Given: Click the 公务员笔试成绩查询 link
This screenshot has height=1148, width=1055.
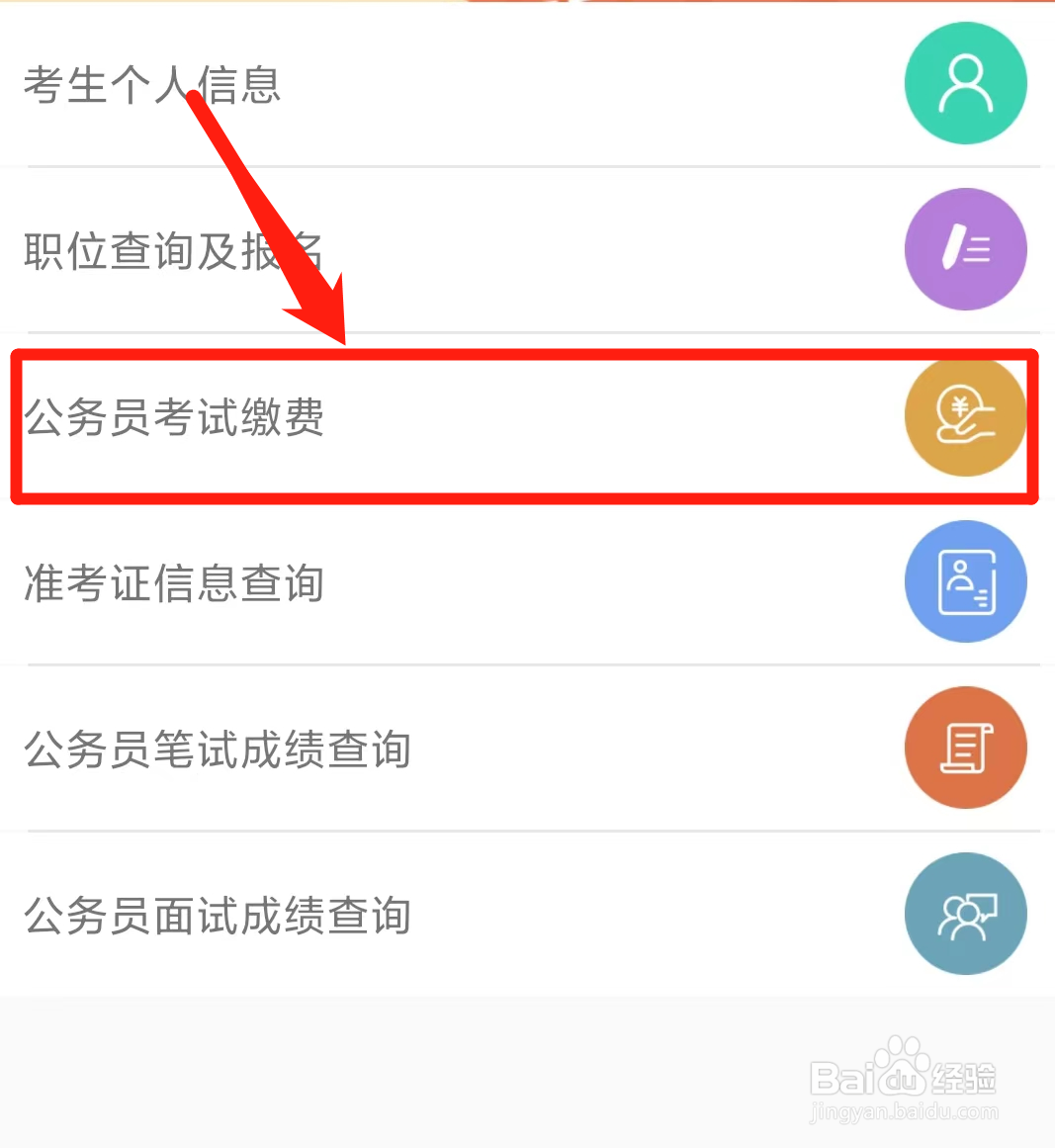Looking at the screenshot, I should [x=216, y=750].
